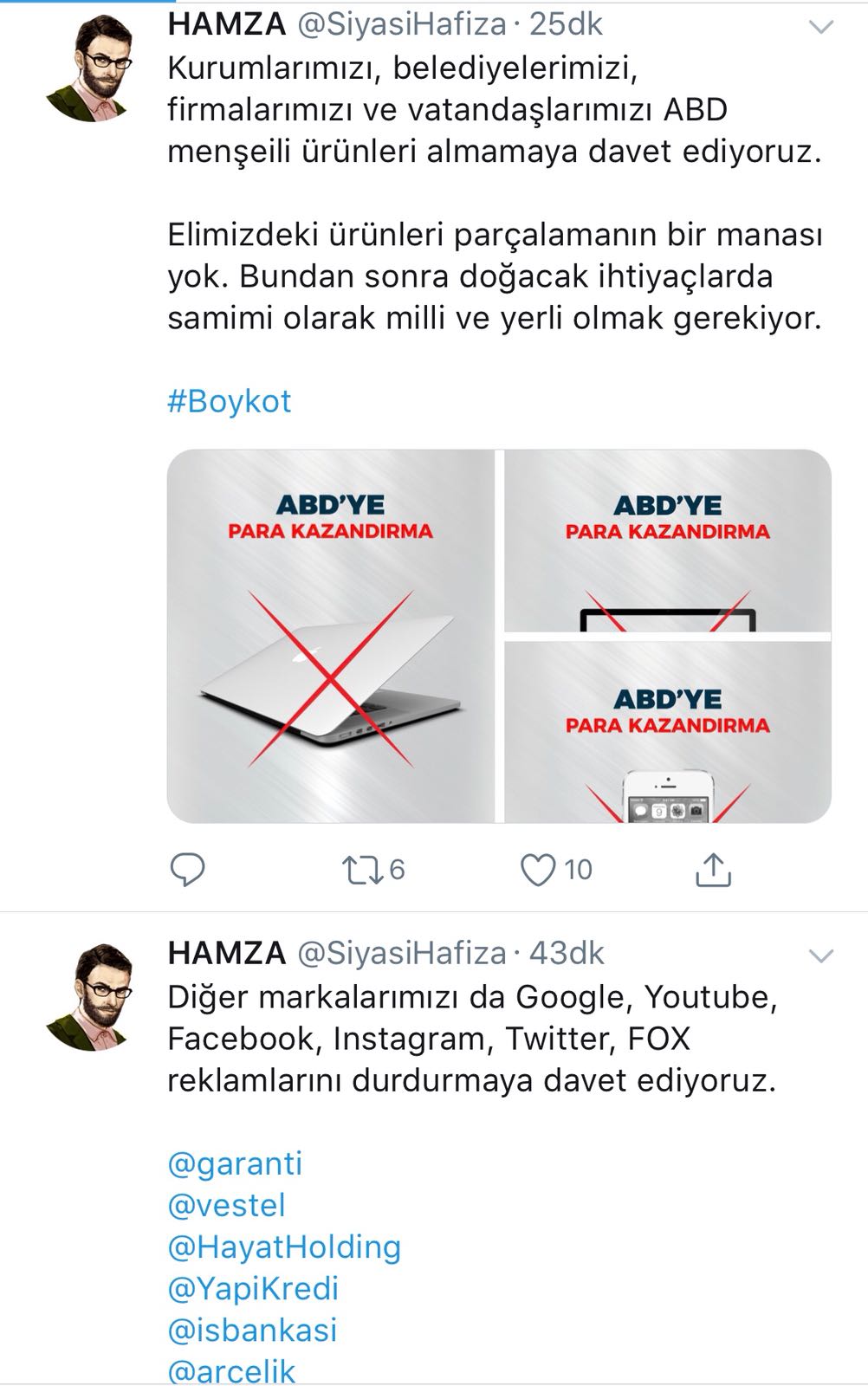Retweet the #Boykot tweet
The image size is (868, 1386).
coord(364,870)
